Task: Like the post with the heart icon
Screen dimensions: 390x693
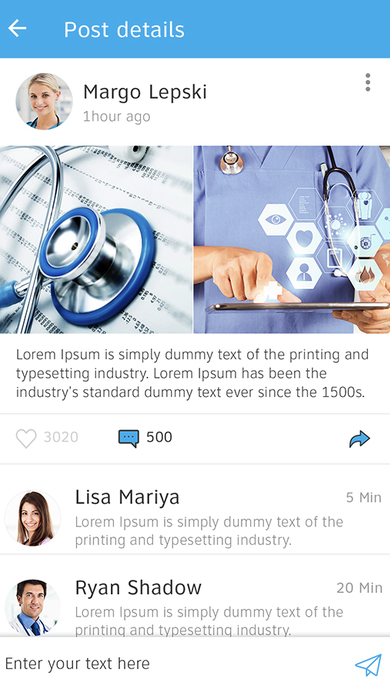Action: pyautogui.click(x=26, y=438)
